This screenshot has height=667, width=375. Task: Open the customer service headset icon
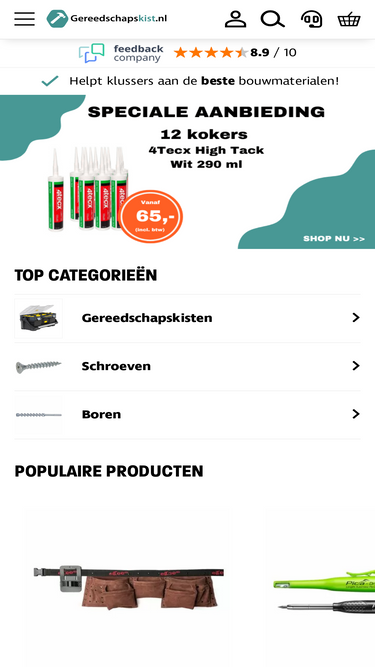point(312,19)
